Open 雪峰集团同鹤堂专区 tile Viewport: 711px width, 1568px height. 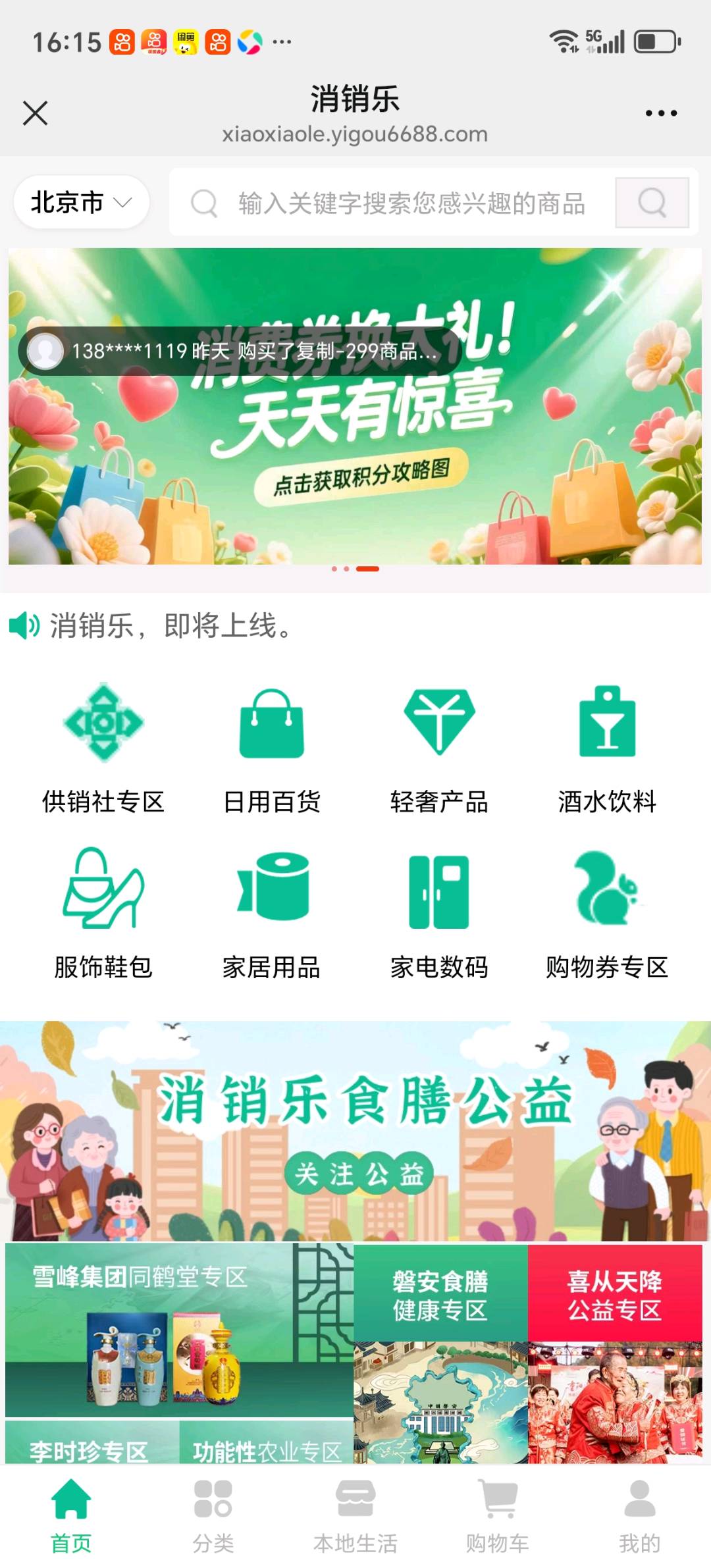(179, 1330)
